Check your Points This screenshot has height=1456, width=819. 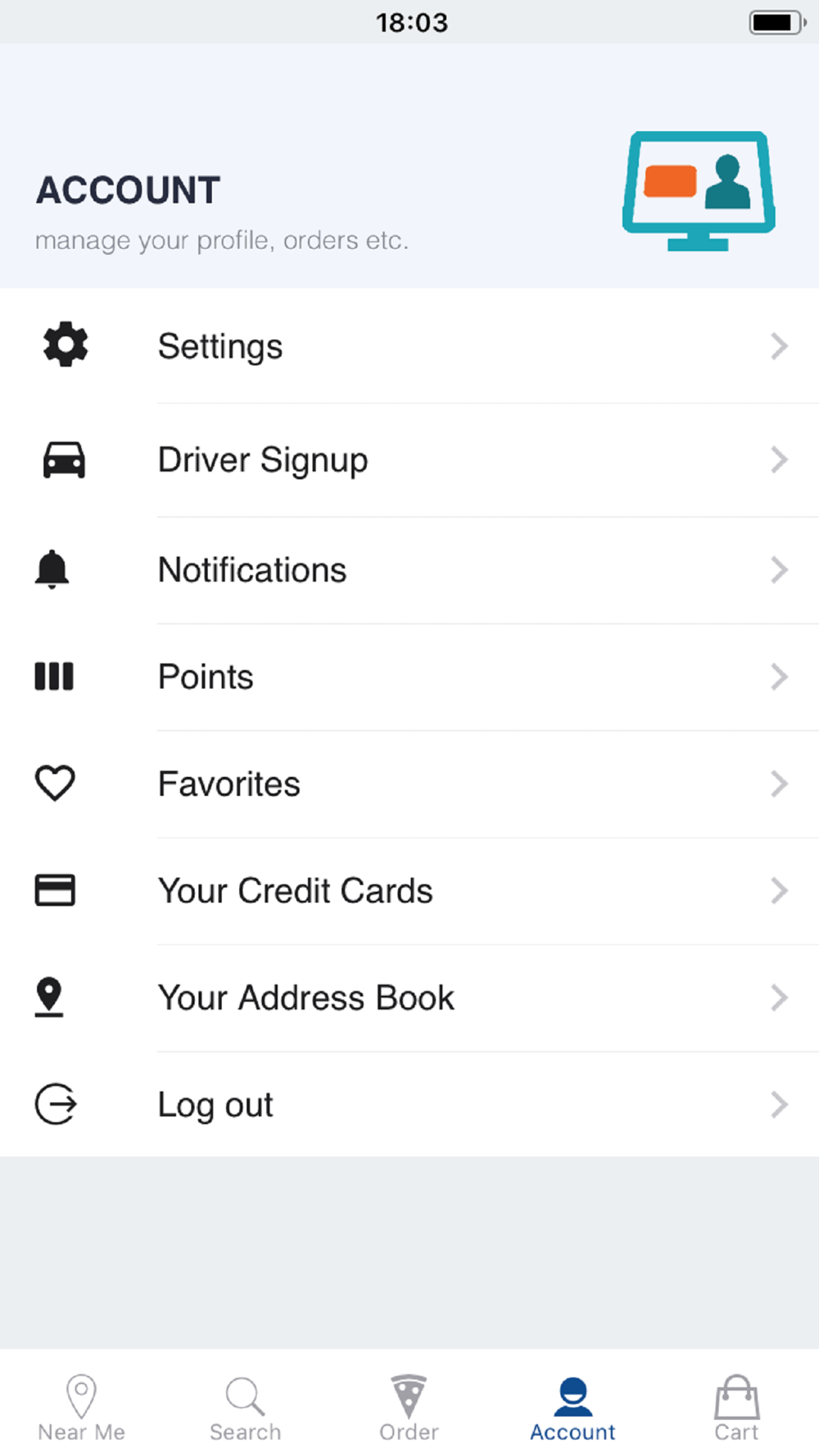(409, 677)
